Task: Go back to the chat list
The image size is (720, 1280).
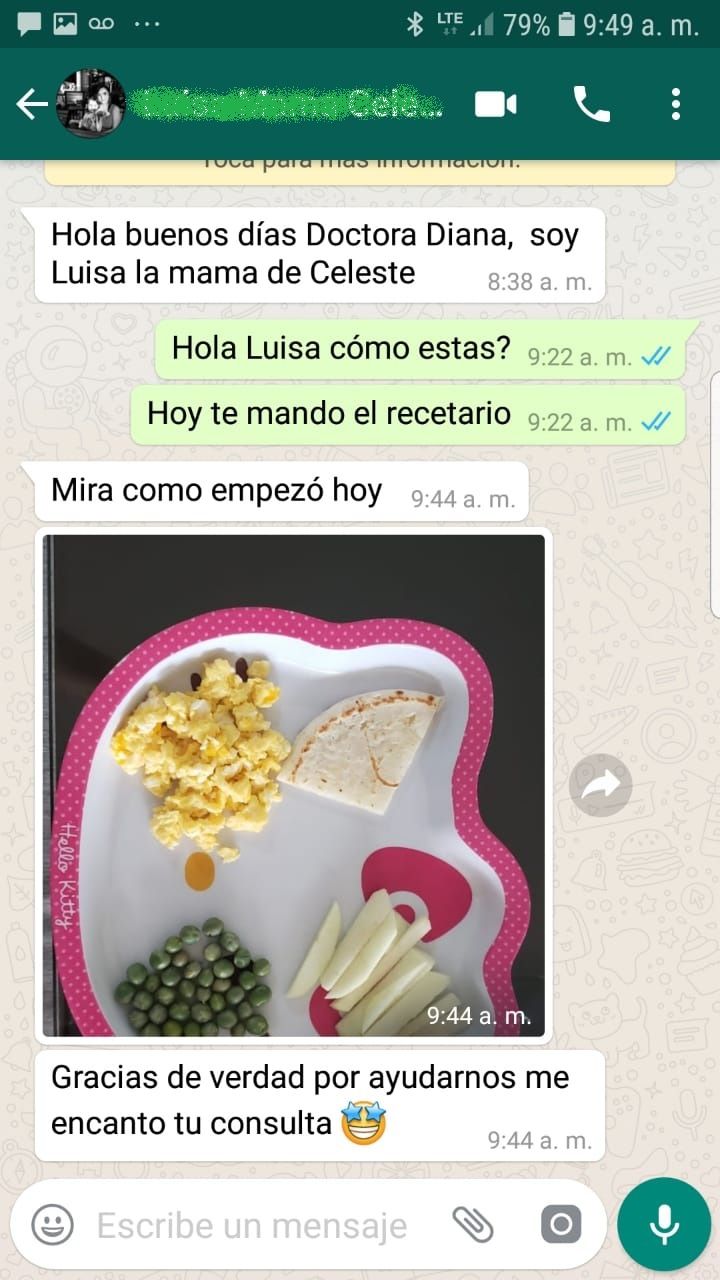Action: pyautogui.click(x=30, y=104)
